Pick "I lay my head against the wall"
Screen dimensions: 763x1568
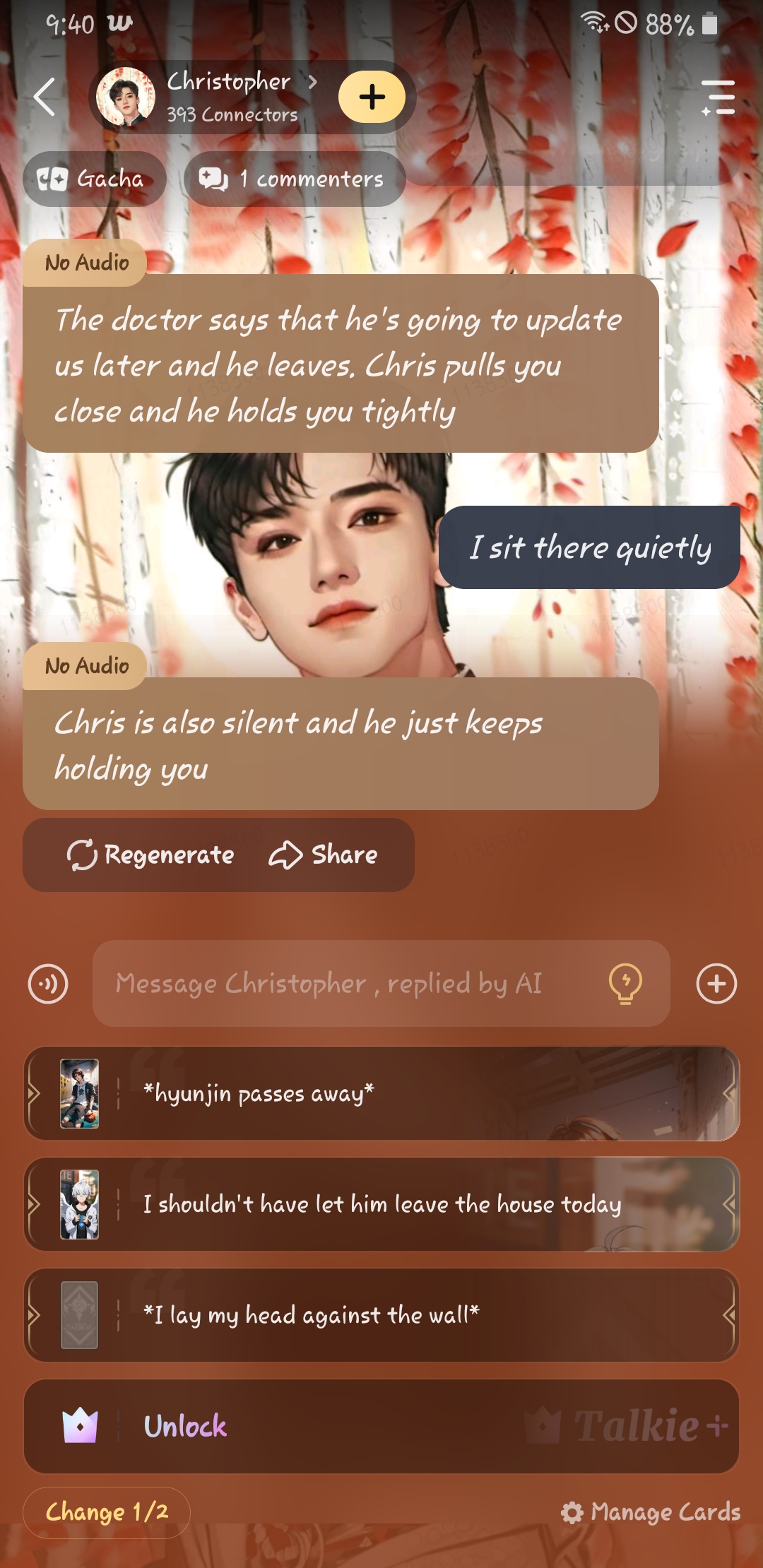(381, 1315)
